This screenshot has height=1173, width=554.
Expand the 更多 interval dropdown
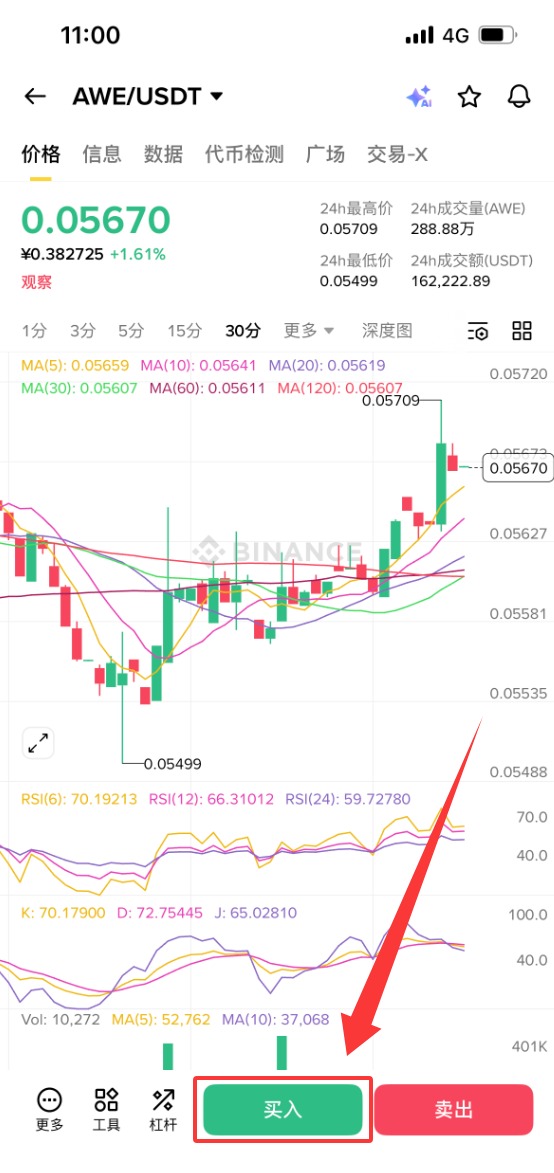309,331
